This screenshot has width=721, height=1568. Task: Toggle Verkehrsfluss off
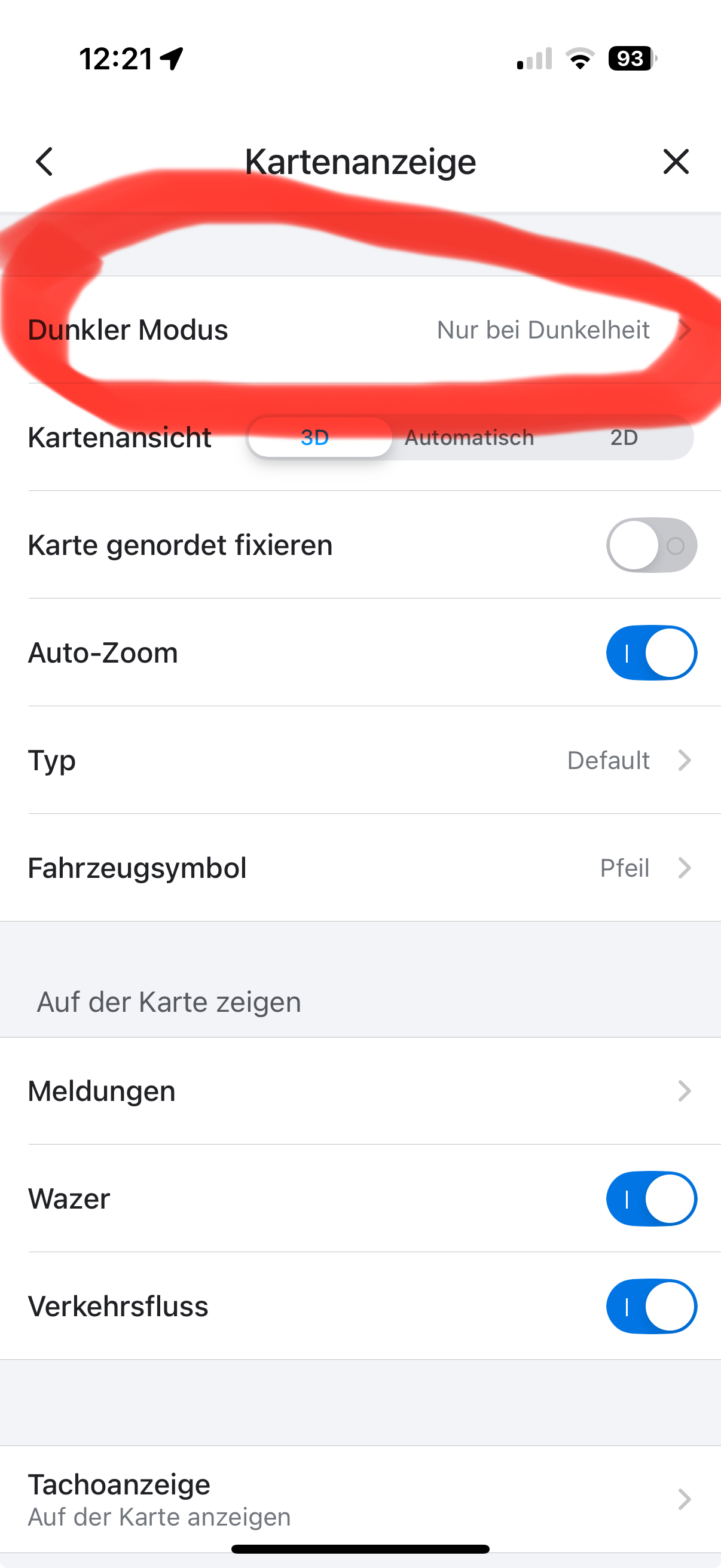[x=651, y=1306]
